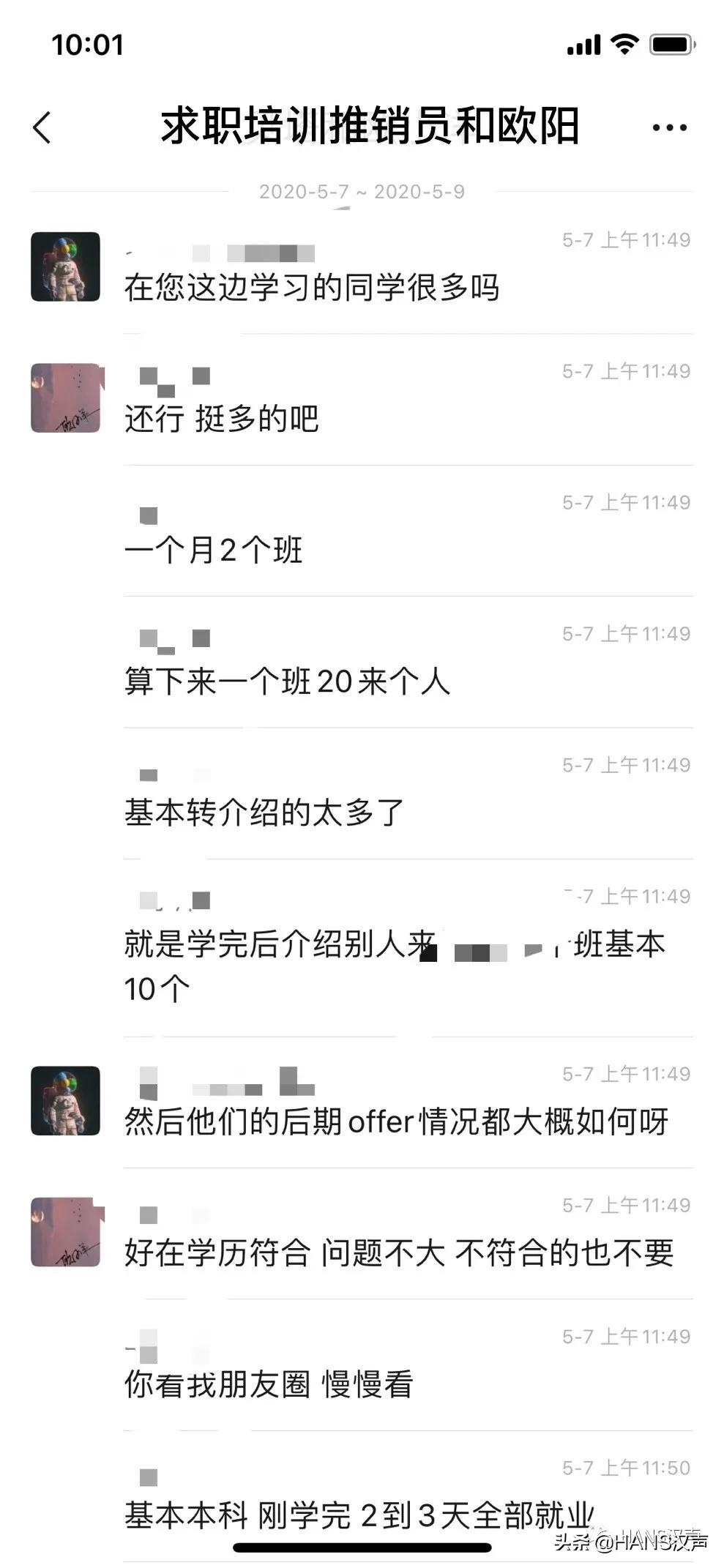Select the chat title 求职培训推销员和欧阳
The height and width of the screenshot is (1568, 724).
point(372,124)
